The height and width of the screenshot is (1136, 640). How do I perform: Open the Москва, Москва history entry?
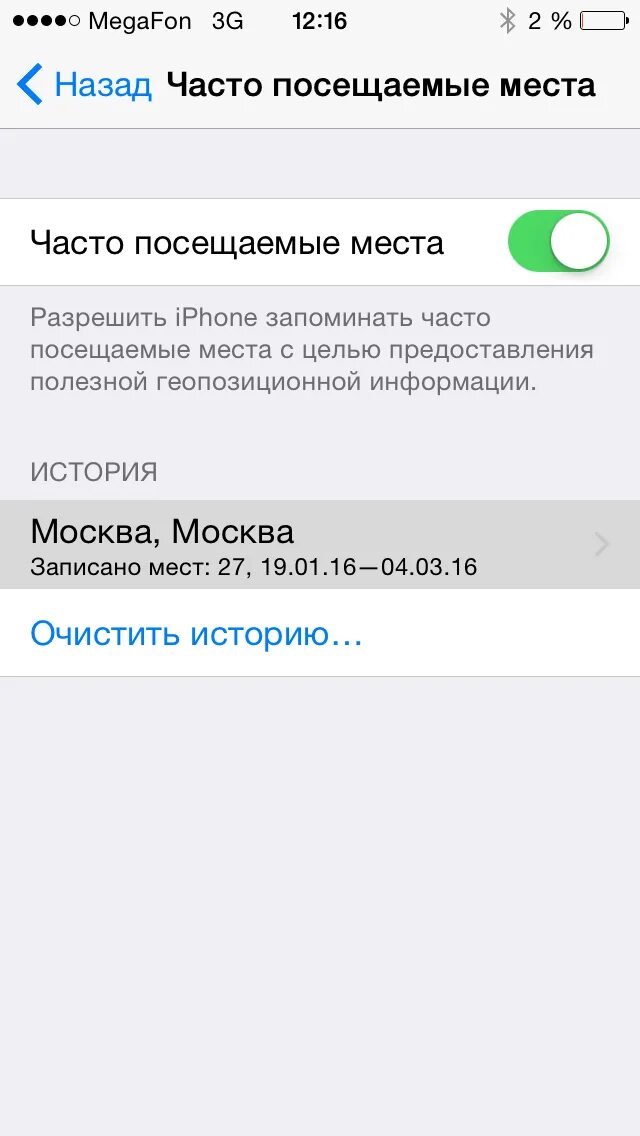(x=320, y=544)
